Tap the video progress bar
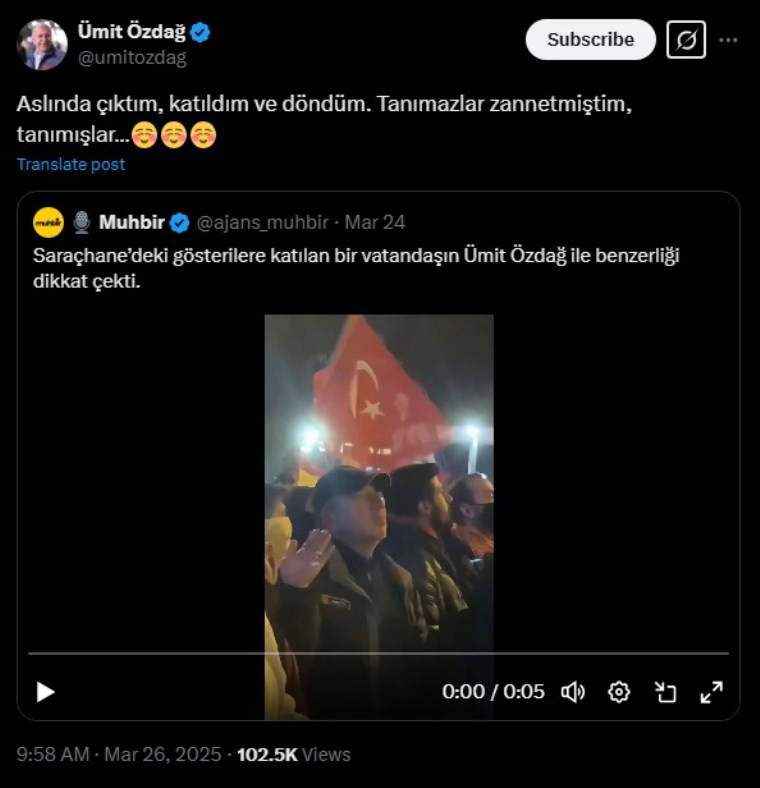Image resolution: width=760 pixels, height=788 pixels. pos(378,654)
